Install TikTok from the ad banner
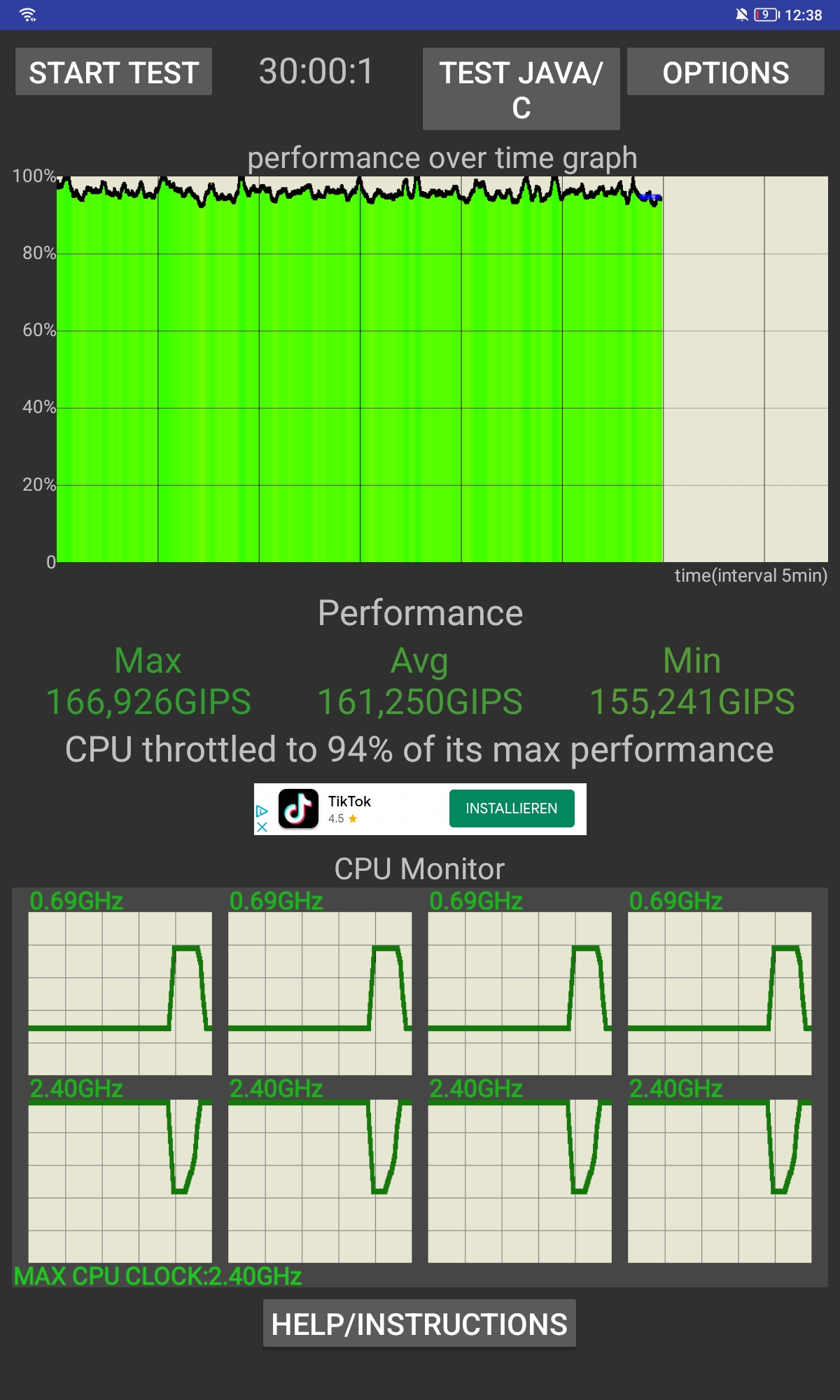 point(512,808)
